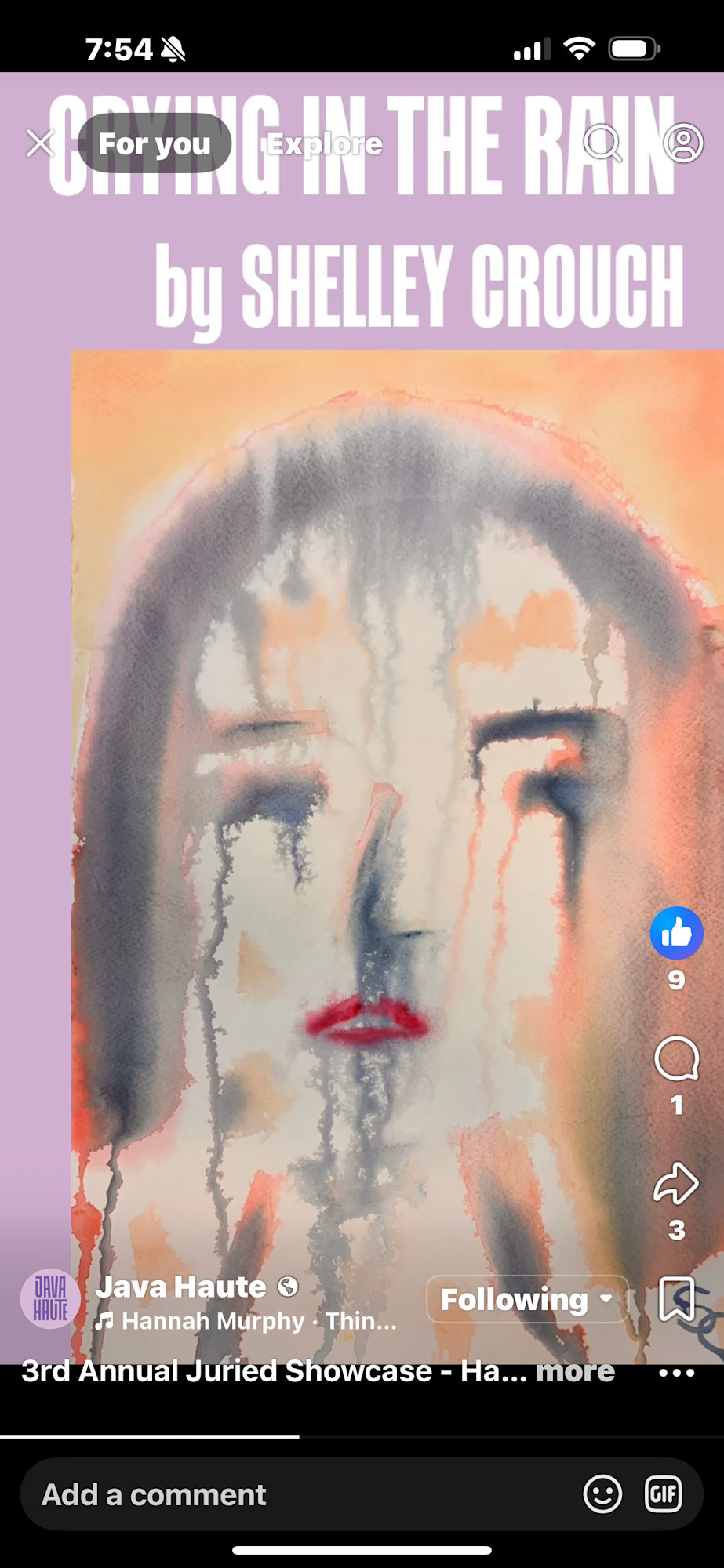Open the search icon
Viewport: 724px width, 1568px height.
[x=602, y=143]
